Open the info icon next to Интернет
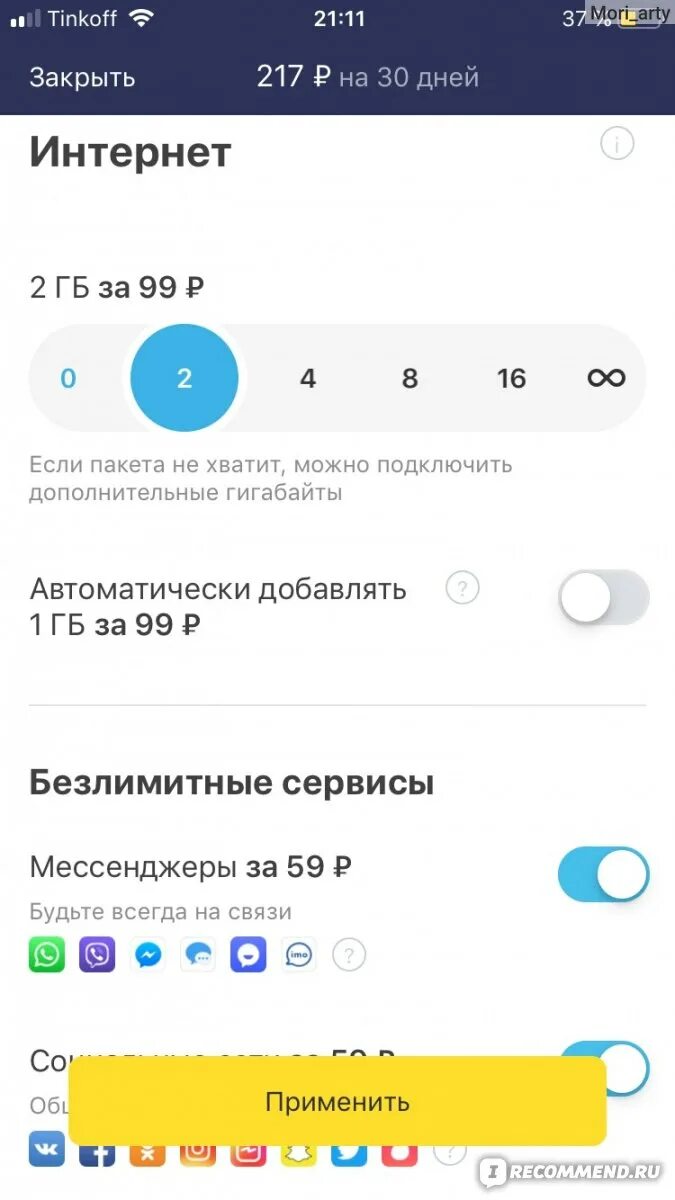 point(617,144)
